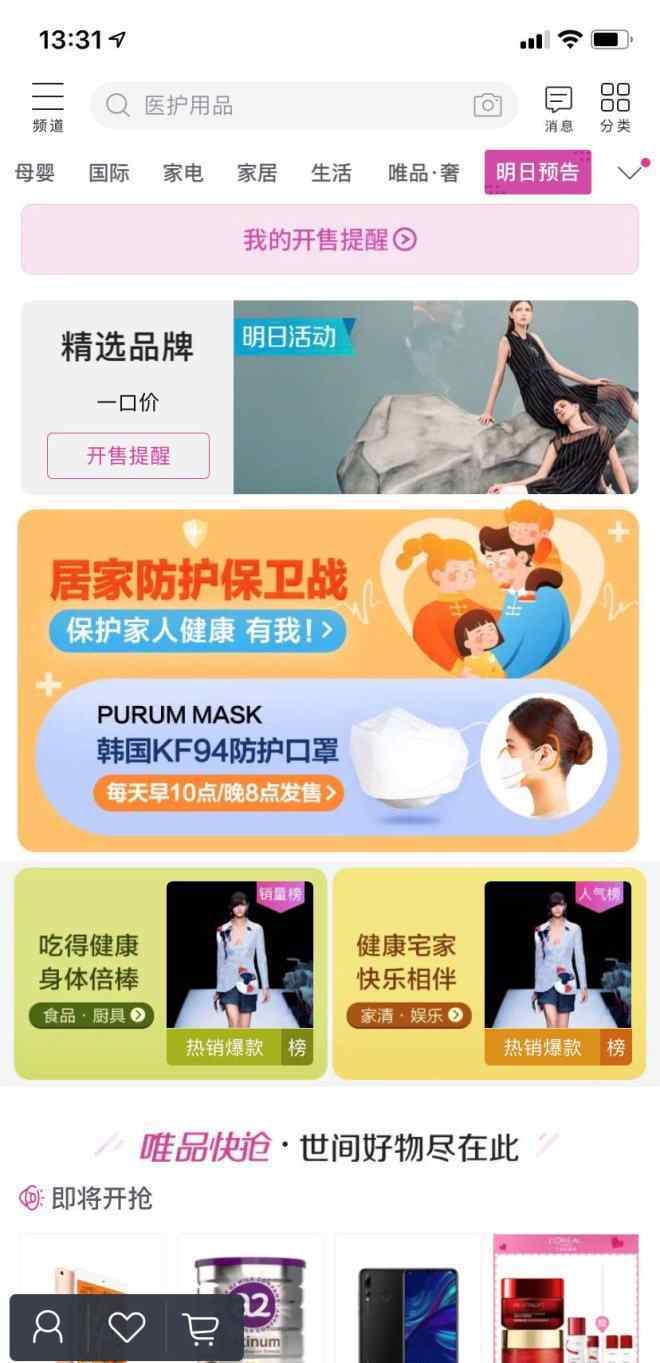Viewport: 660px width, 1363px height.
Task: Select the 家电 tab
Action: pos(183,173)
